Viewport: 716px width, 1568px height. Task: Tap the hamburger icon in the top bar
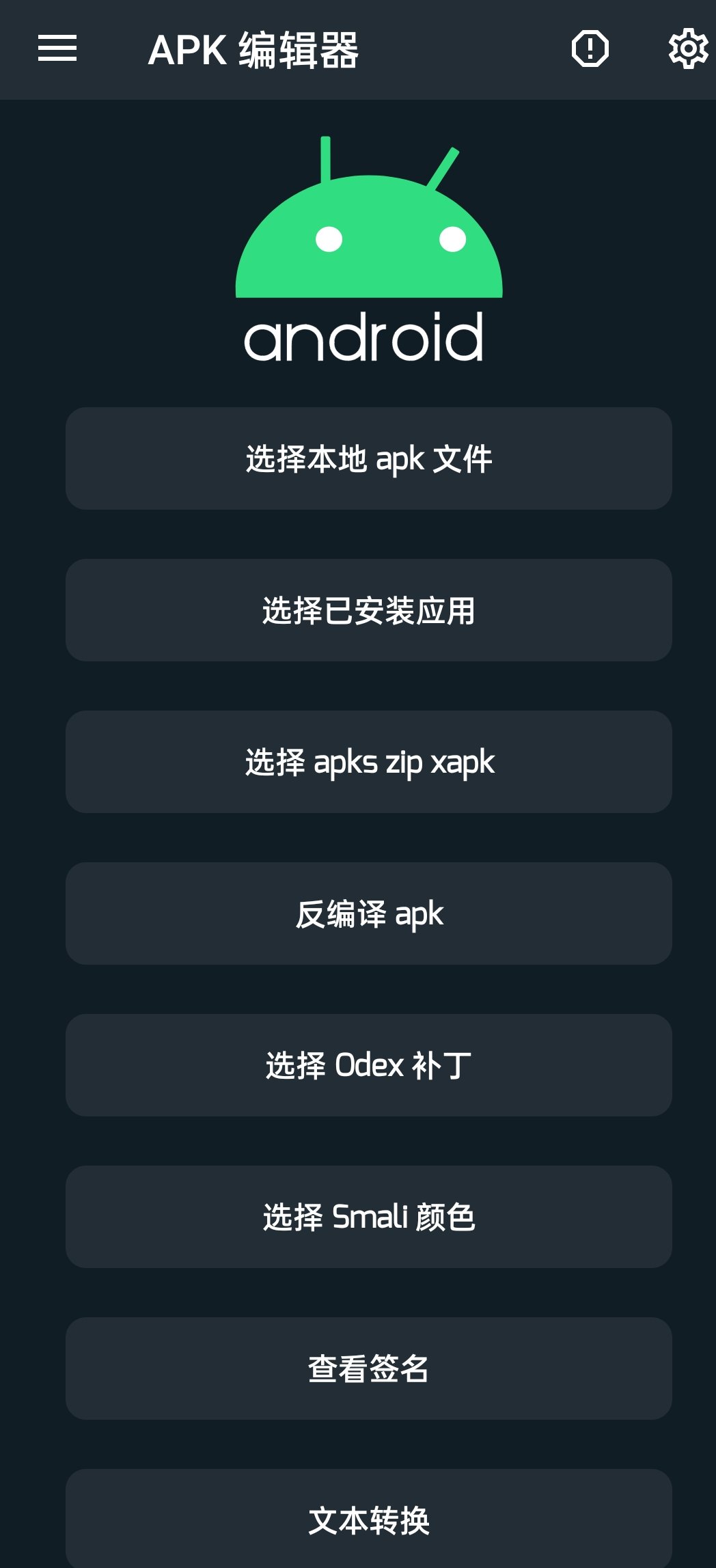[57, 49]
